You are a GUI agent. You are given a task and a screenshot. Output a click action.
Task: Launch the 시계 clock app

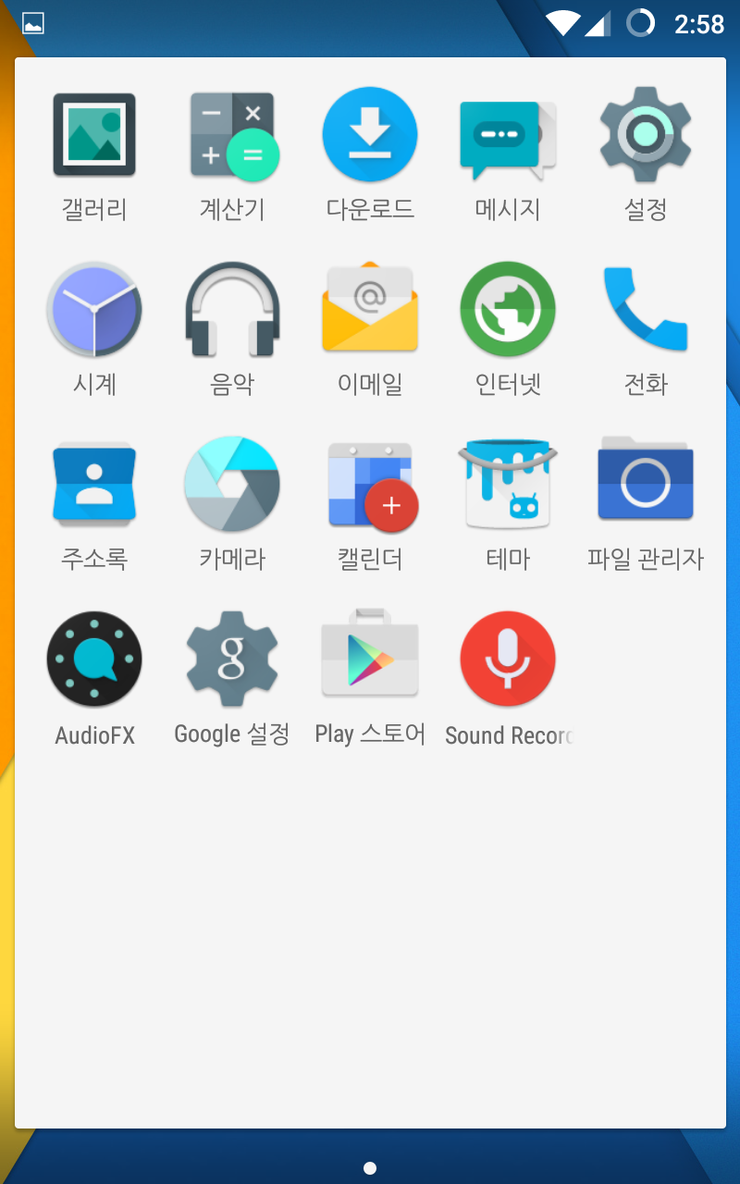click(x=94, y=310)
